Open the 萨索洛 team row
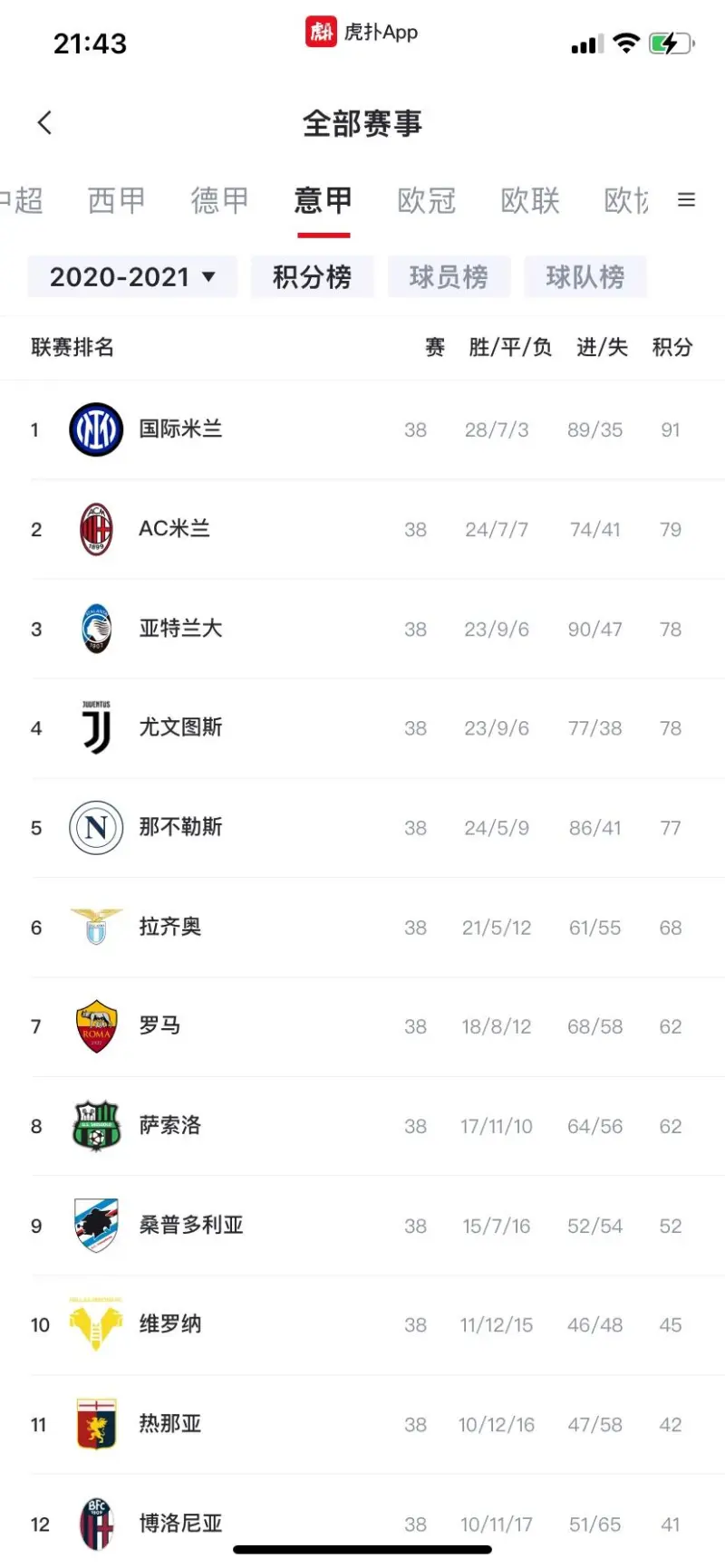 (x=362, y=1126)
